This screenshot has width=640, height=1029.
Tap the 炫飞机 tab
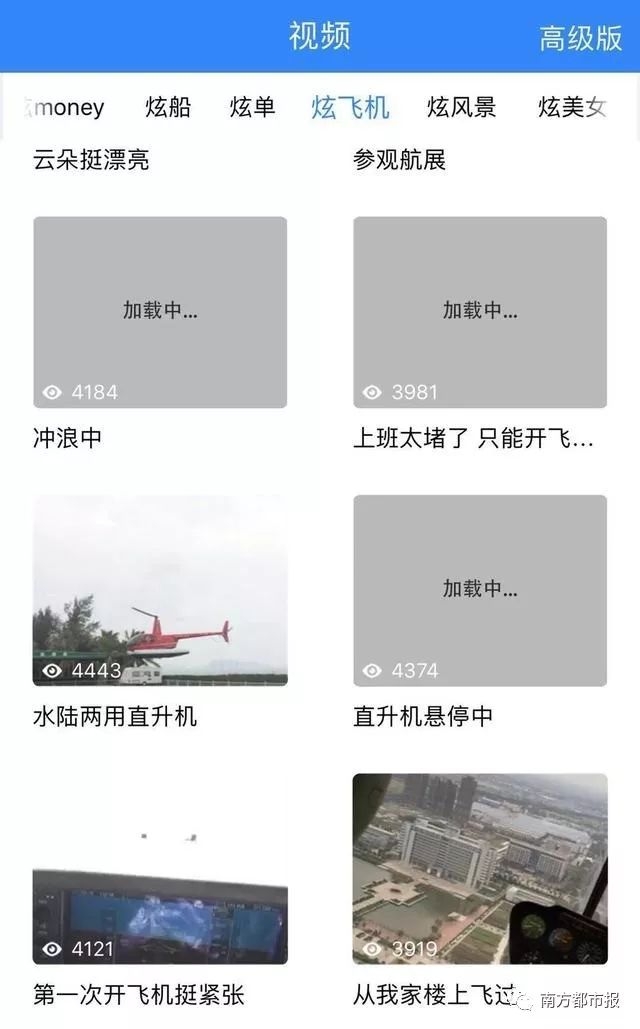[x=350, y=107]
